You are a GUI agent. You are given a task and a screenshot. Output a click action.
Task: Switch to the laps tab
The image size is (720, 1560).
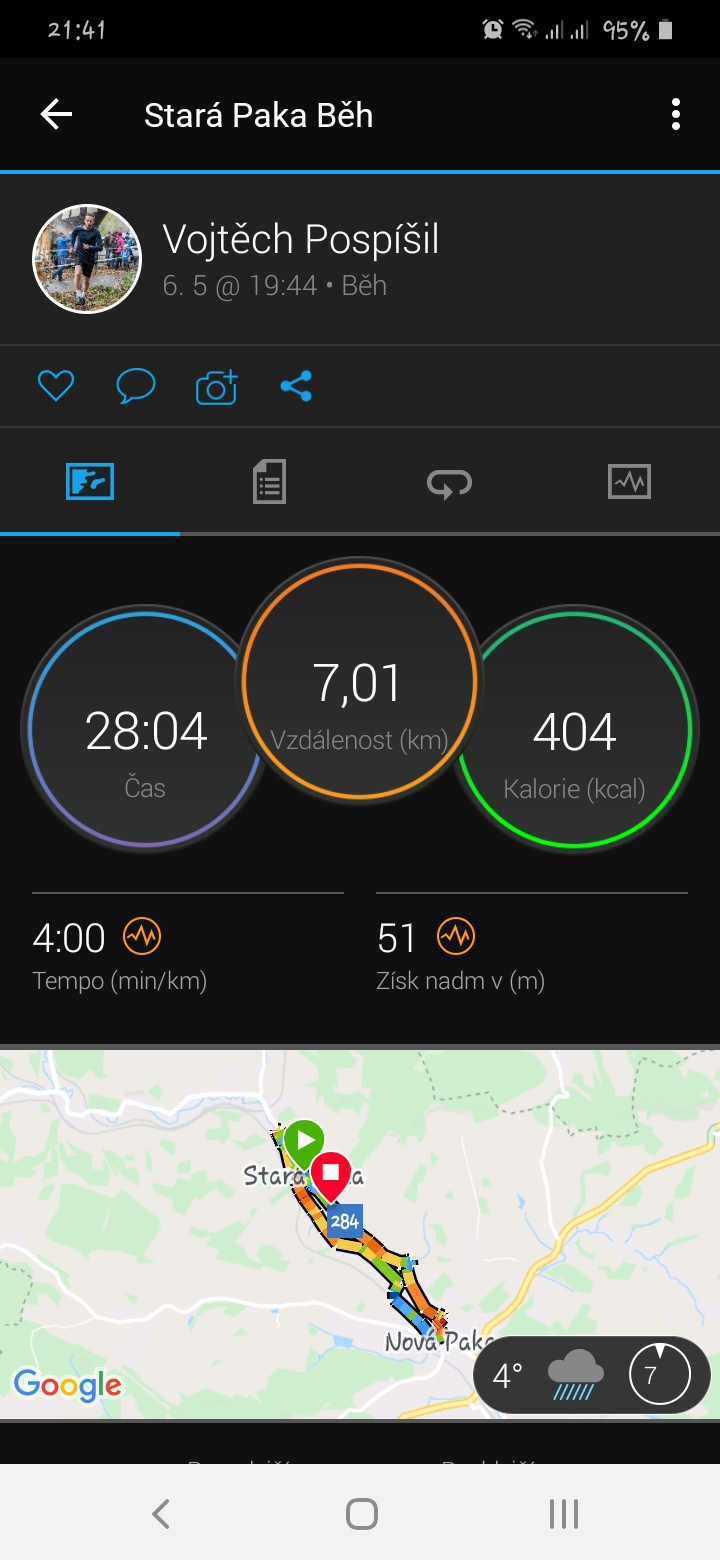pyautogui.click(x=449, y=483)
